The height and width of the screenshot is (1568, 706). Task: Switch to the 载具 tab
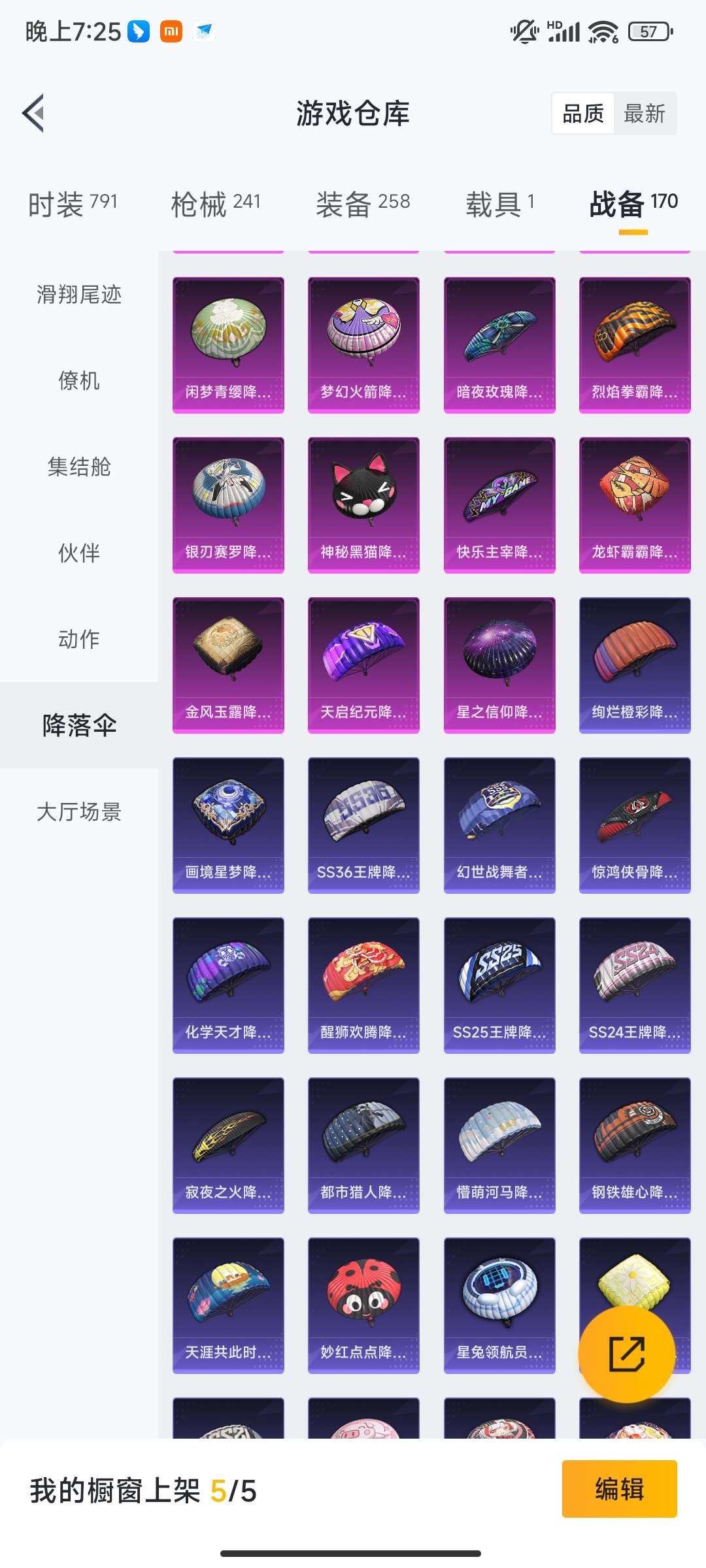[x=500, y=204]
